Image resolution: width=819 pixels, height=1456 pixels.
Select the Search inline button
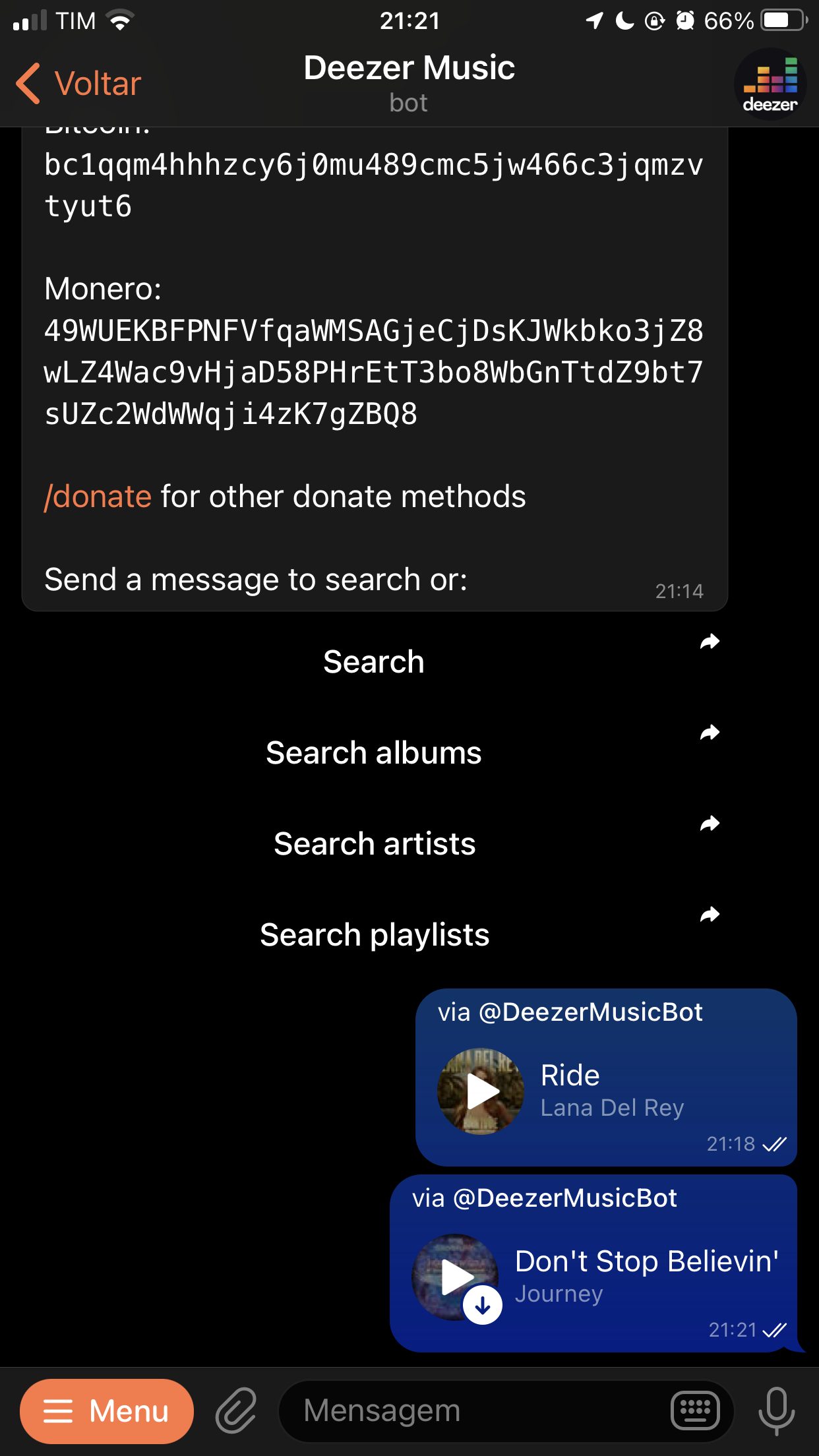[x=374, y=662]
